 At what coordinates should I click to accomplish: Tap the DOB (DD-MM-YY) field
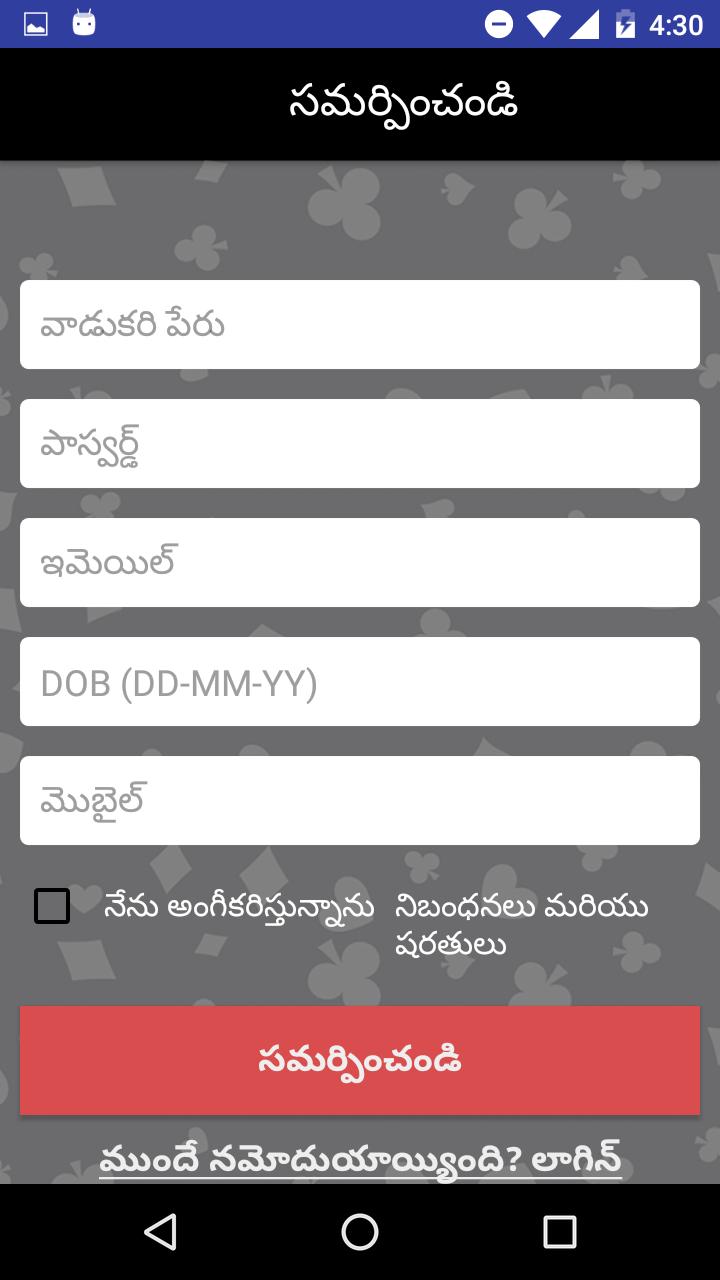(360, 681)
